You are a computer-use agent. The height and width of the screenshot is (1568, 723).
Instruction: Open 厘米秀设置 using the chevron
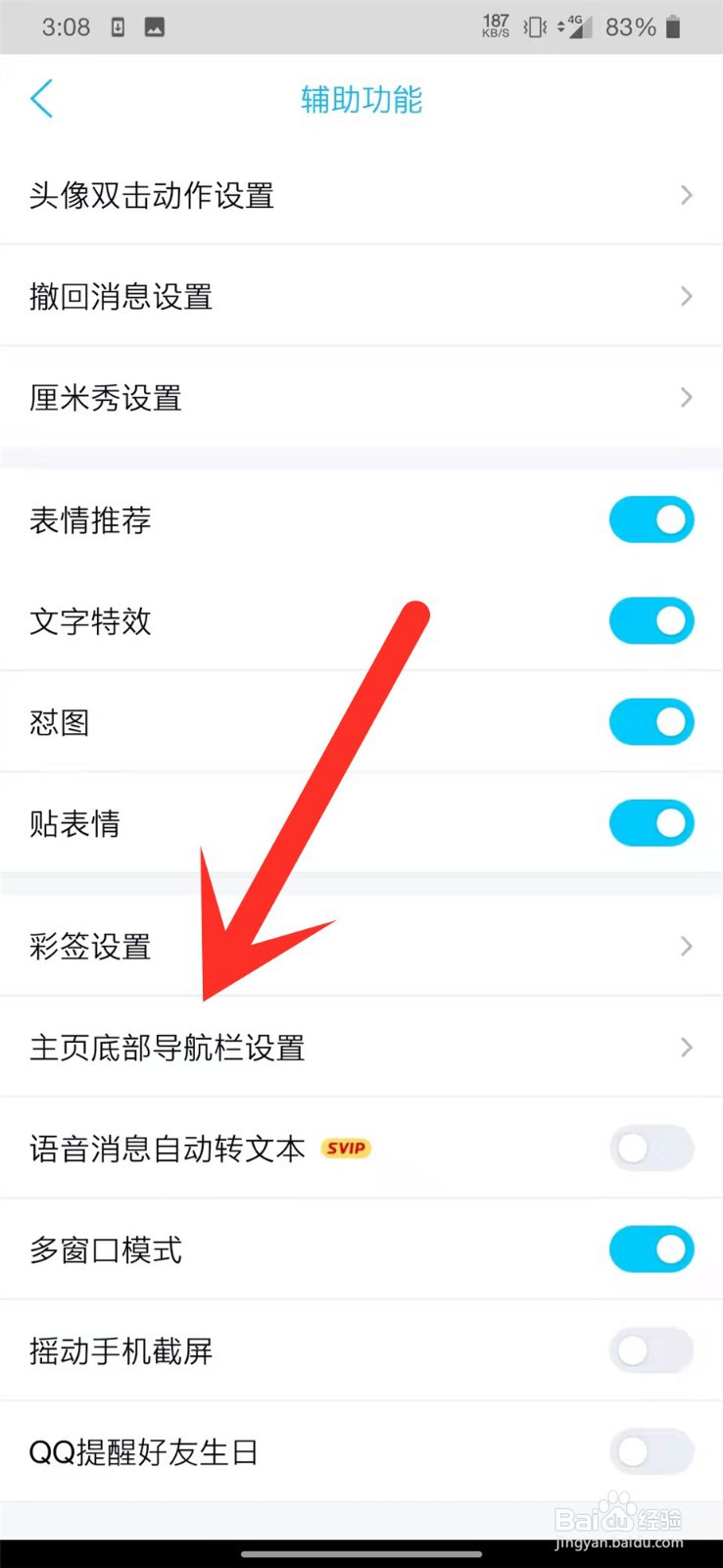tap(686, 398)
